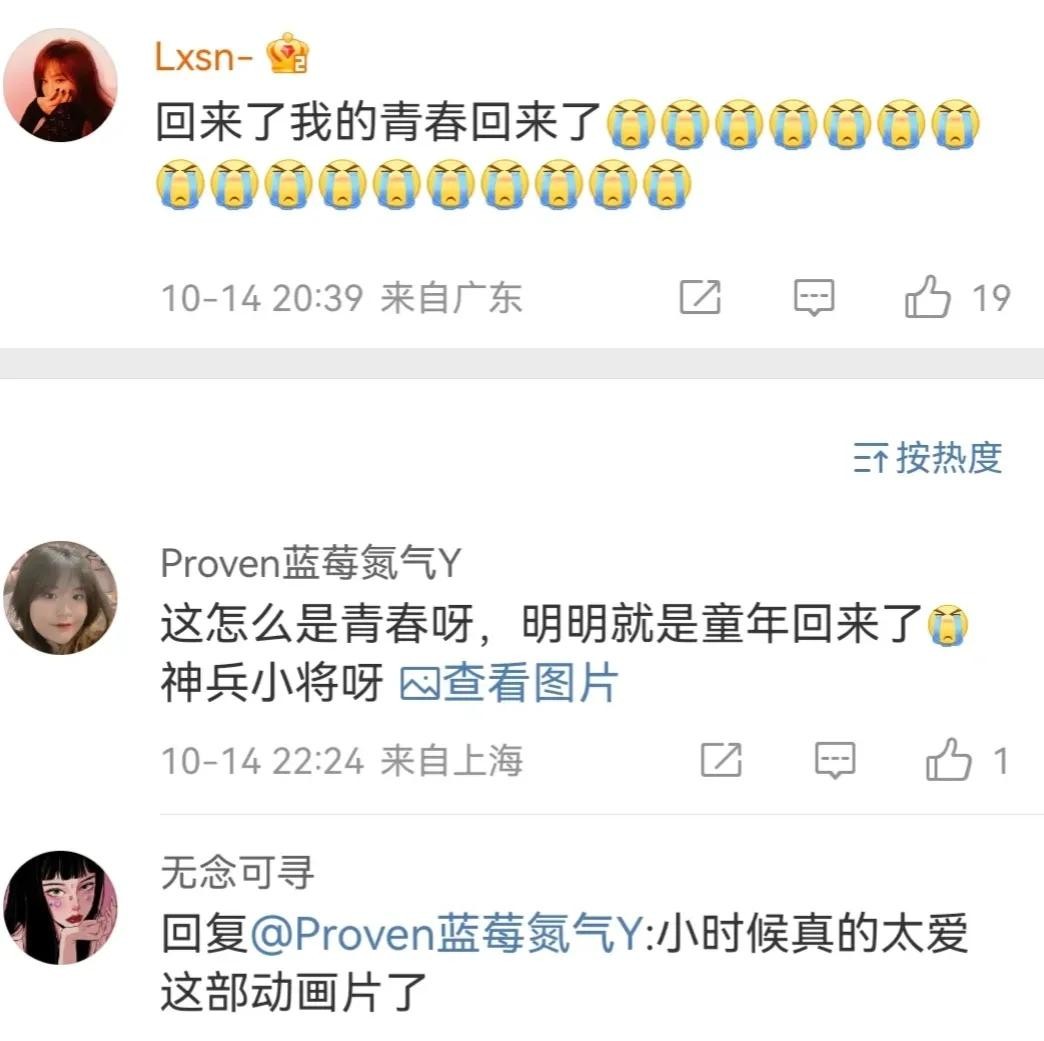Viewport: 1044px width, 1041px height.
Task: Open the 查看图片 link
Action: click(510, 685)
